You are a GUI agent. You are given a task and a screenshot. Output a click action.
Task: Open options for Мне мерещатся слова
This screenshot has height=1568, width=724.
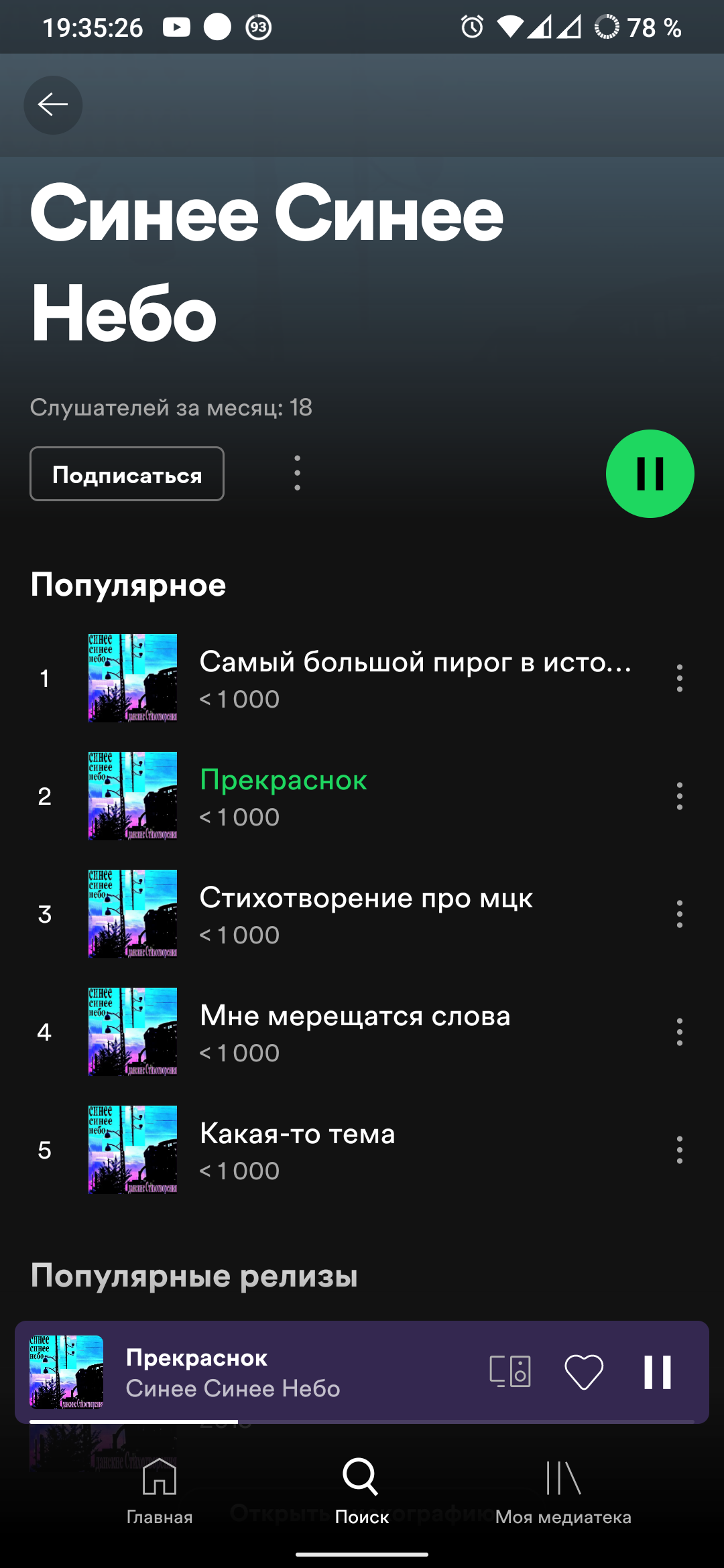click(x=679, y=1032)
